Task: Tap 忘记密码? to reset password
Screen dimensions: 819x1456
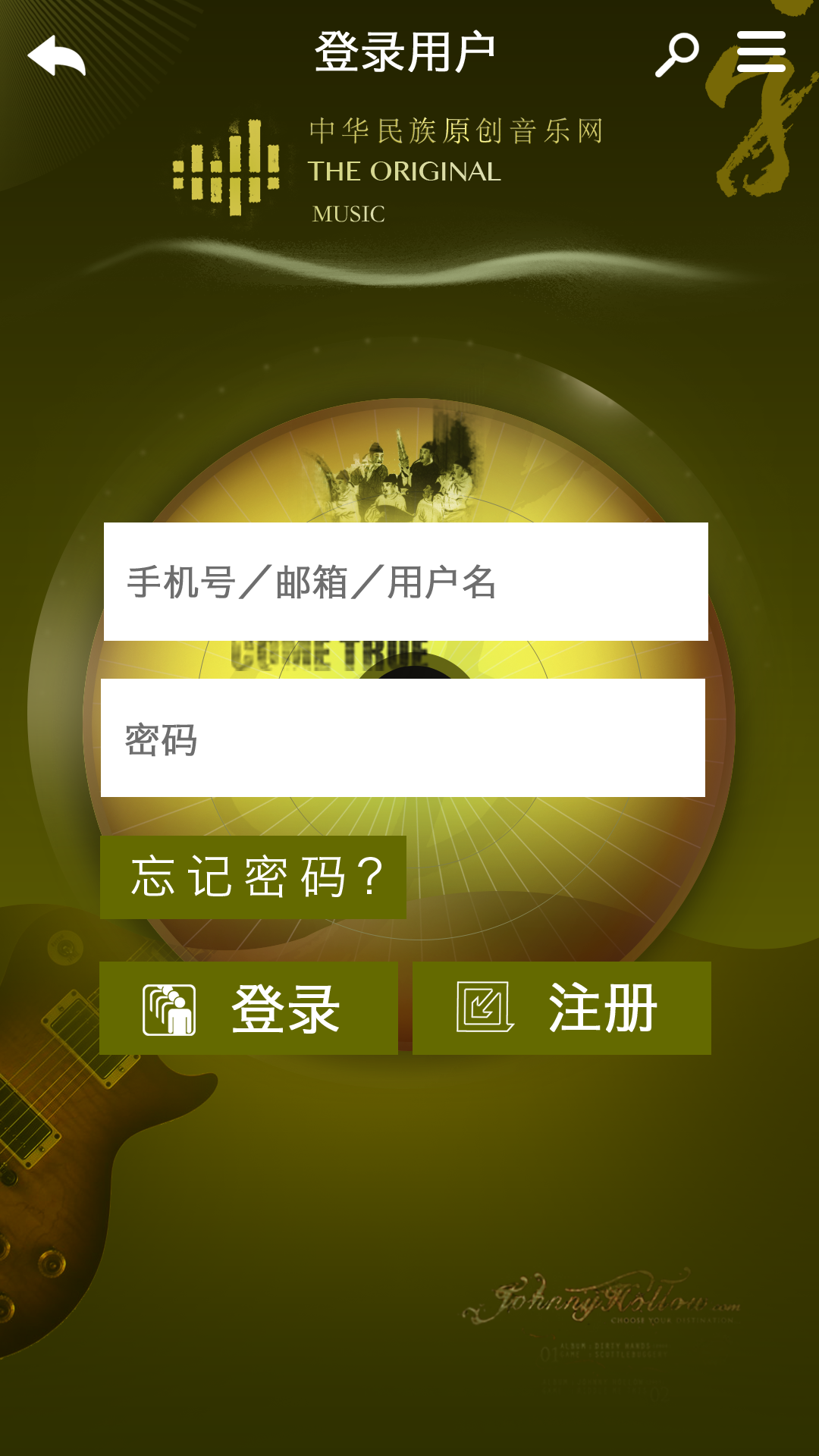Action: click(253, 877)
